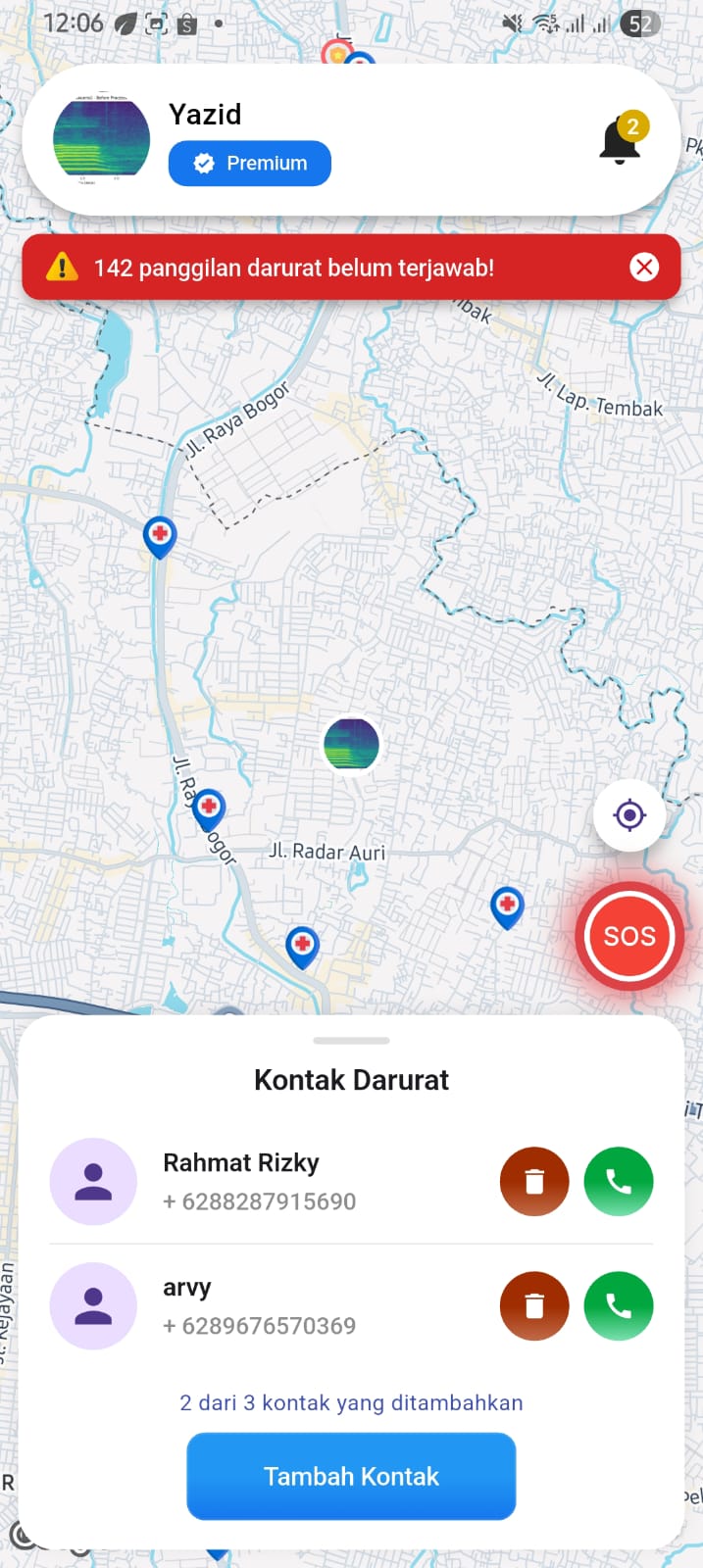
Task: Tap the user avatar marker on the map
Action: click(x=351, y=744)
